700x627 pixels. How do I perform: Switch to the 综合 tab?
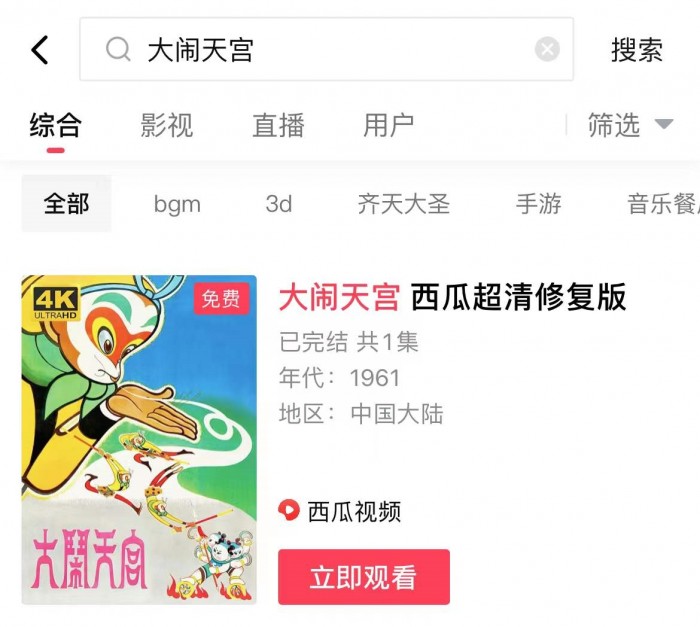[55, 125]
